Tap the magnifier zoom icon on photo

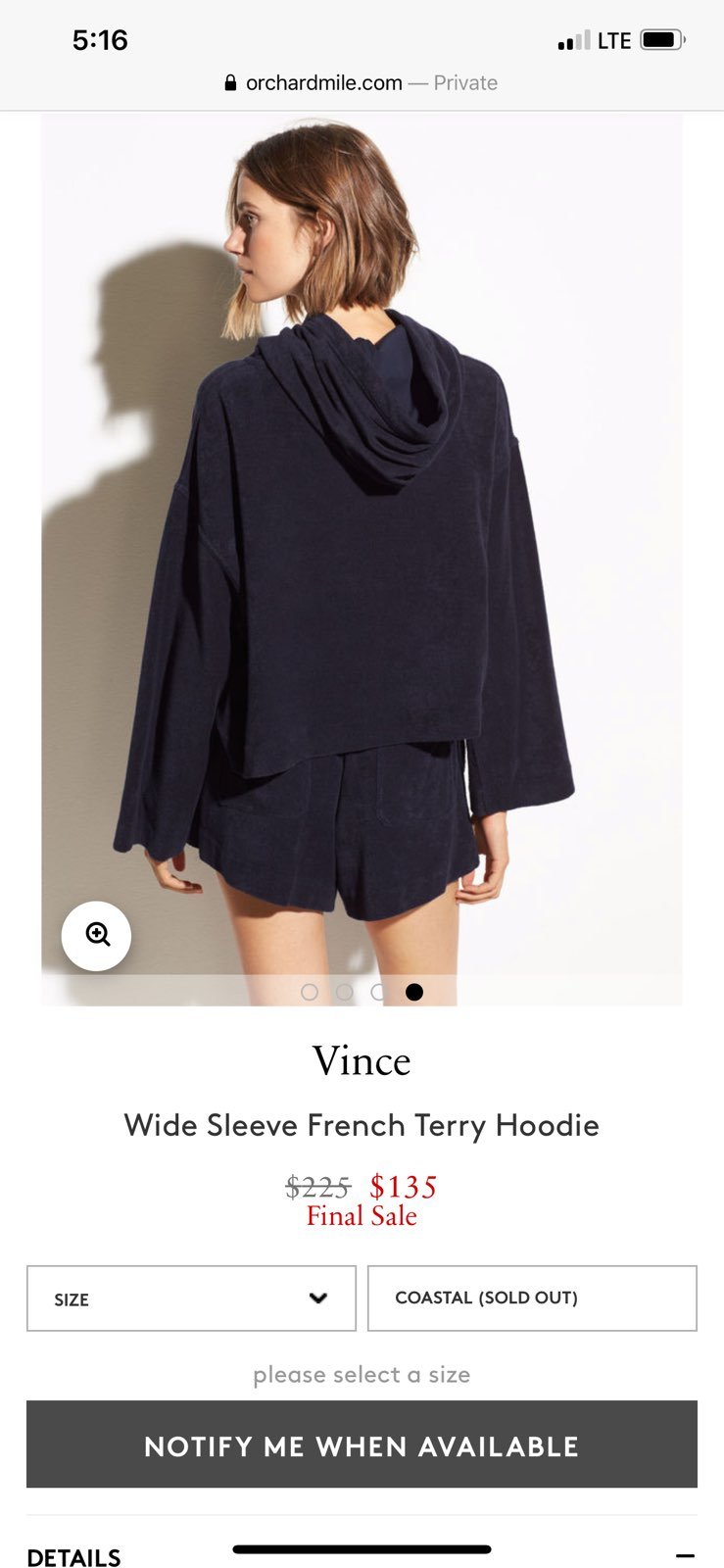coord(96,936)
